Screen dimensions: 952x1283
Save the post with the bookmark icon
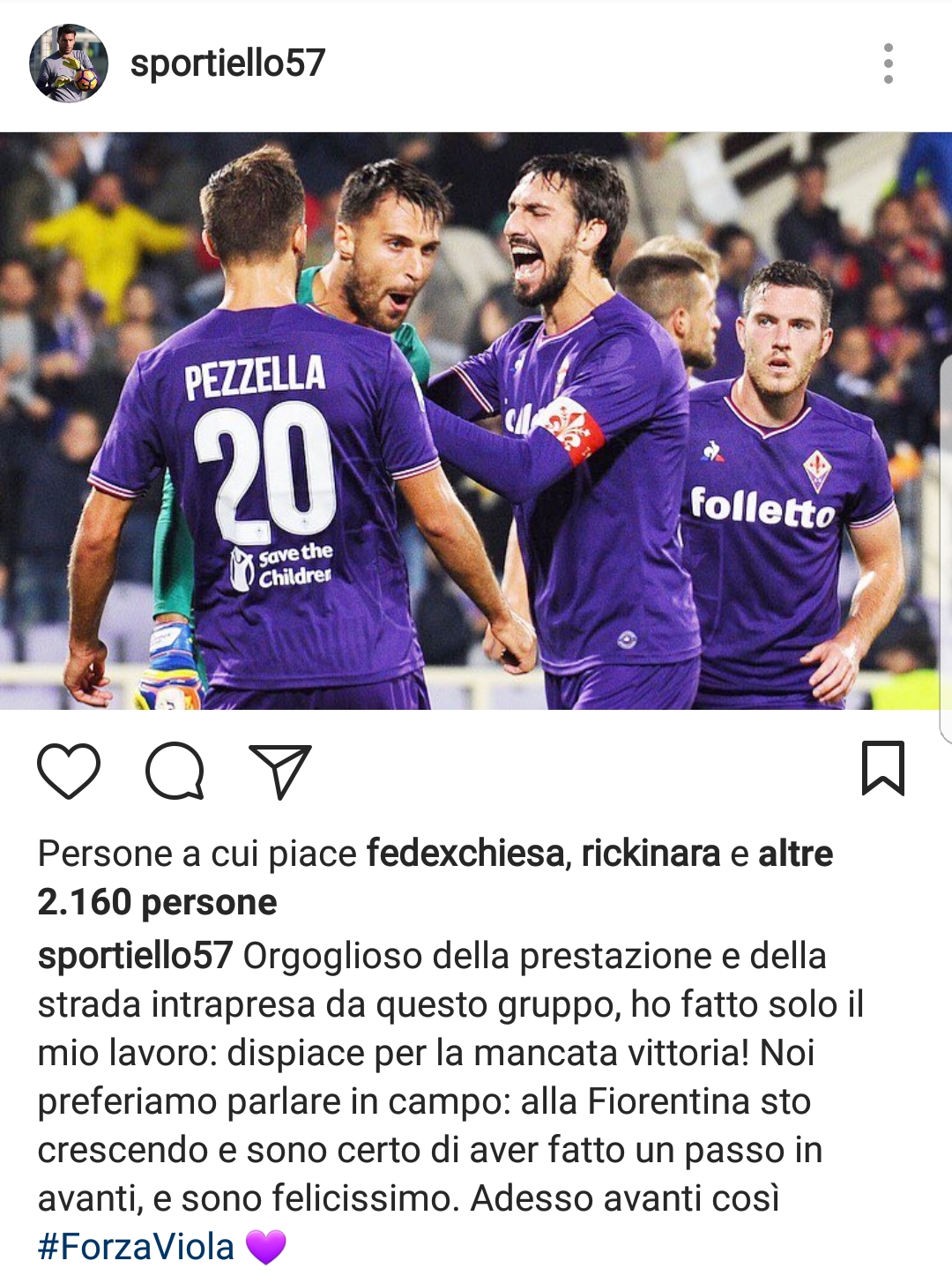click(882, 769)
